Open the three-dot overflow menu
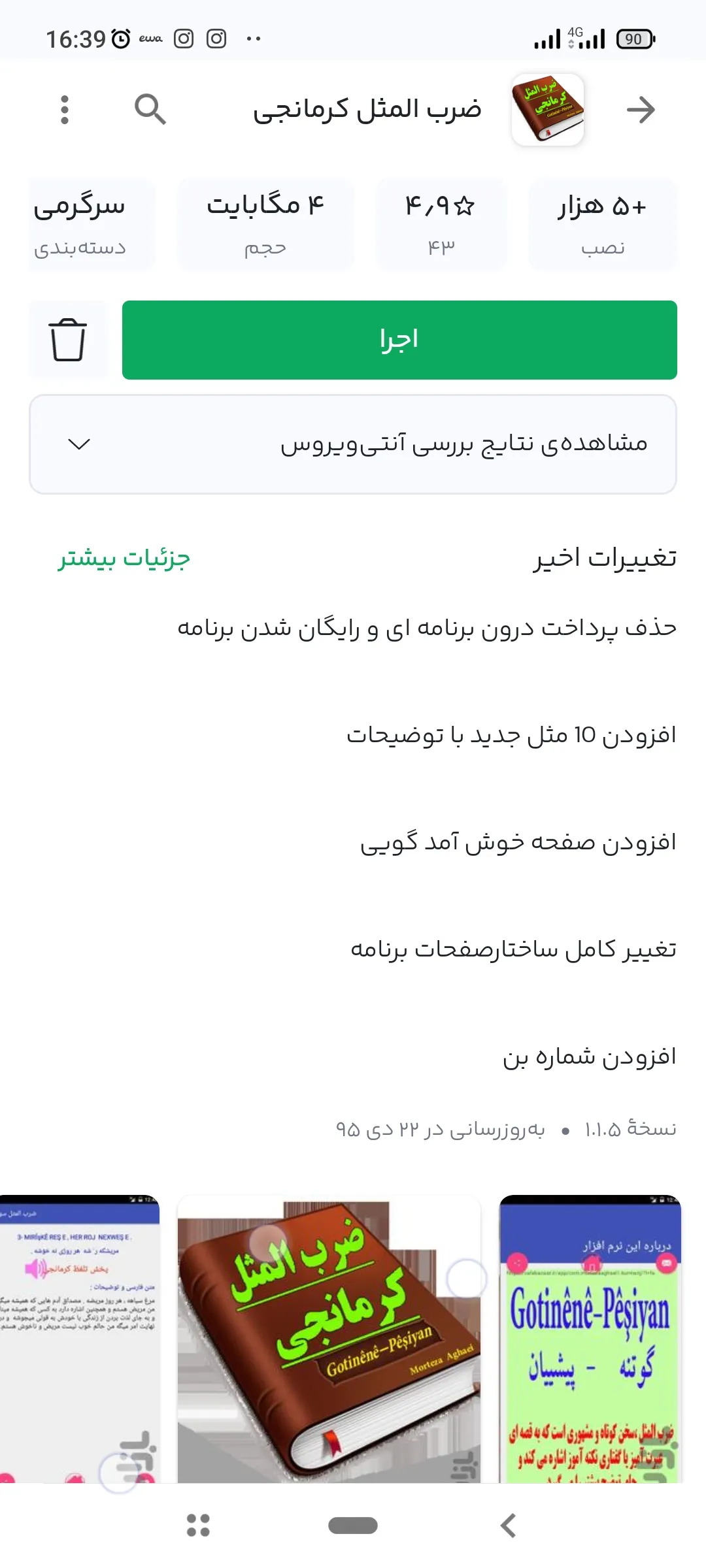This screenshot has width=706, height=1568. click(64, 110)
